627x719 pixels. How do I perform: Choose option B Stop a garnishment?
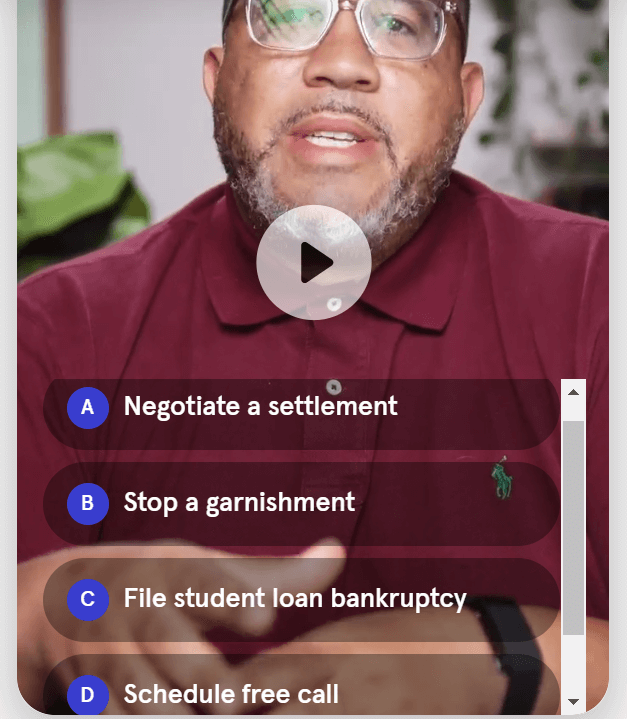click(x=300, y=503)
